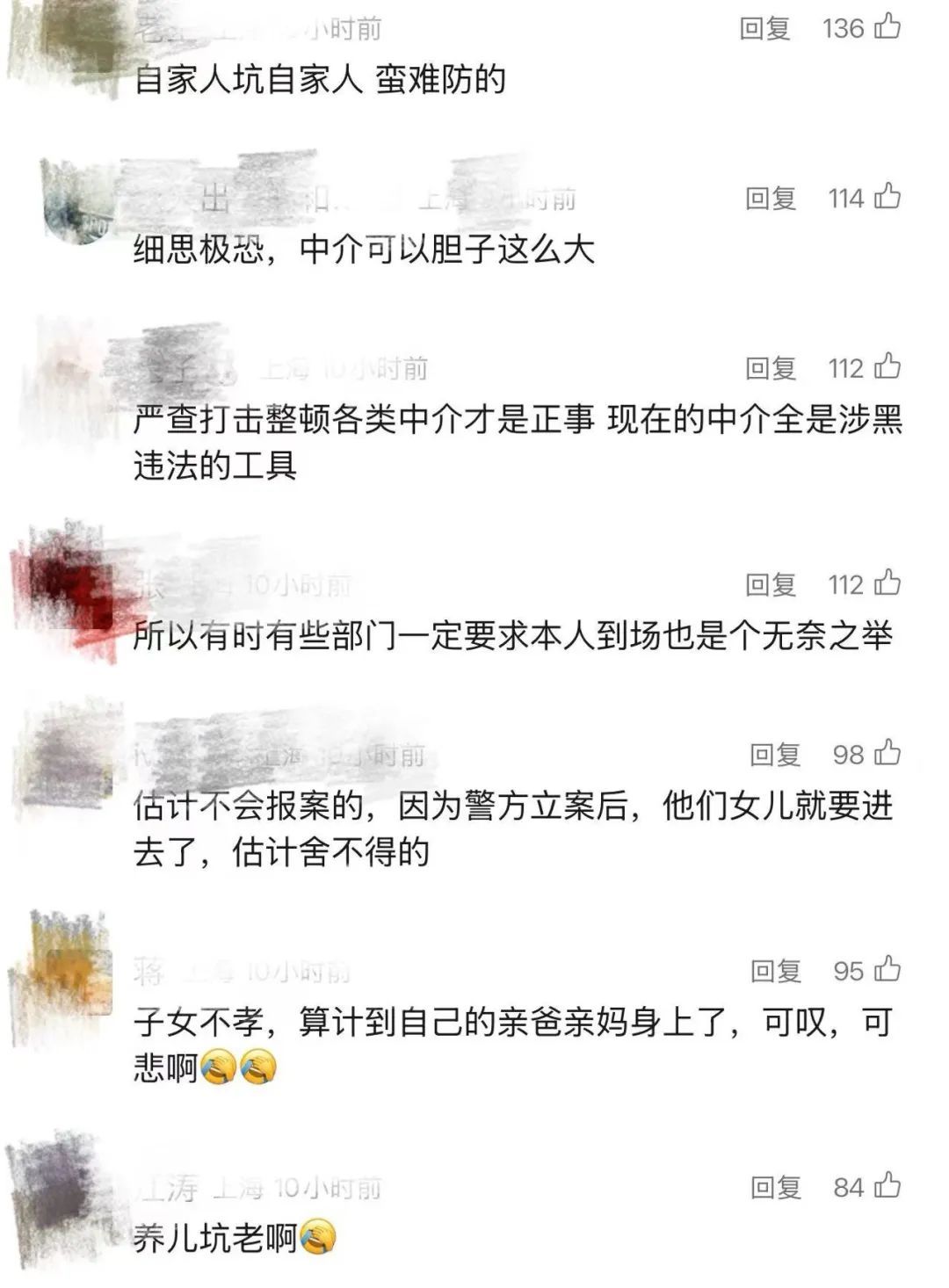Like the comment 自家人坑自家人 蛮难防的
Image resolution: width=949 pixels, height=1288 pixels.
[x=887, y=27]
